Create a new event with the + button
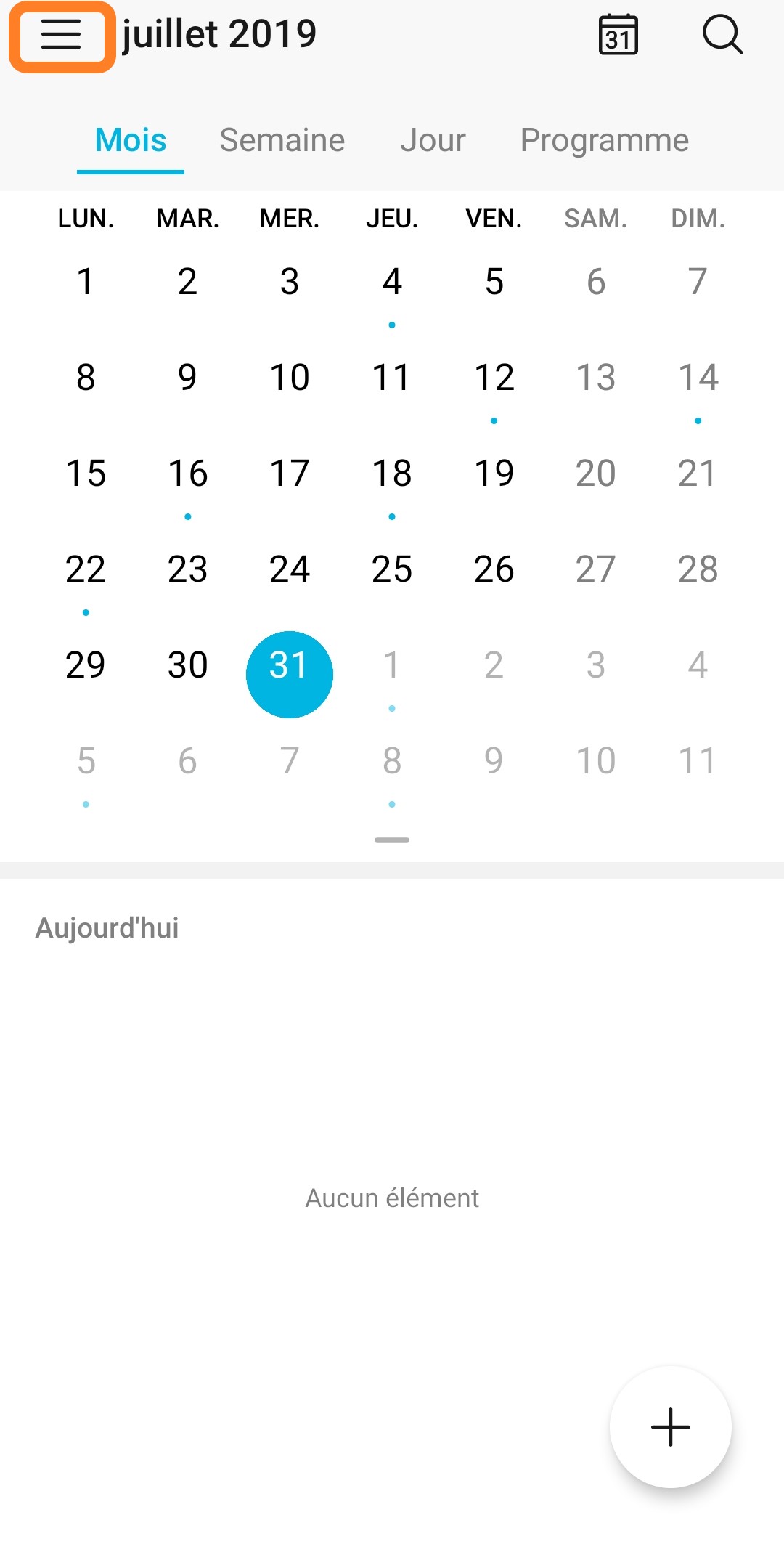 (x=669, y=1426)
